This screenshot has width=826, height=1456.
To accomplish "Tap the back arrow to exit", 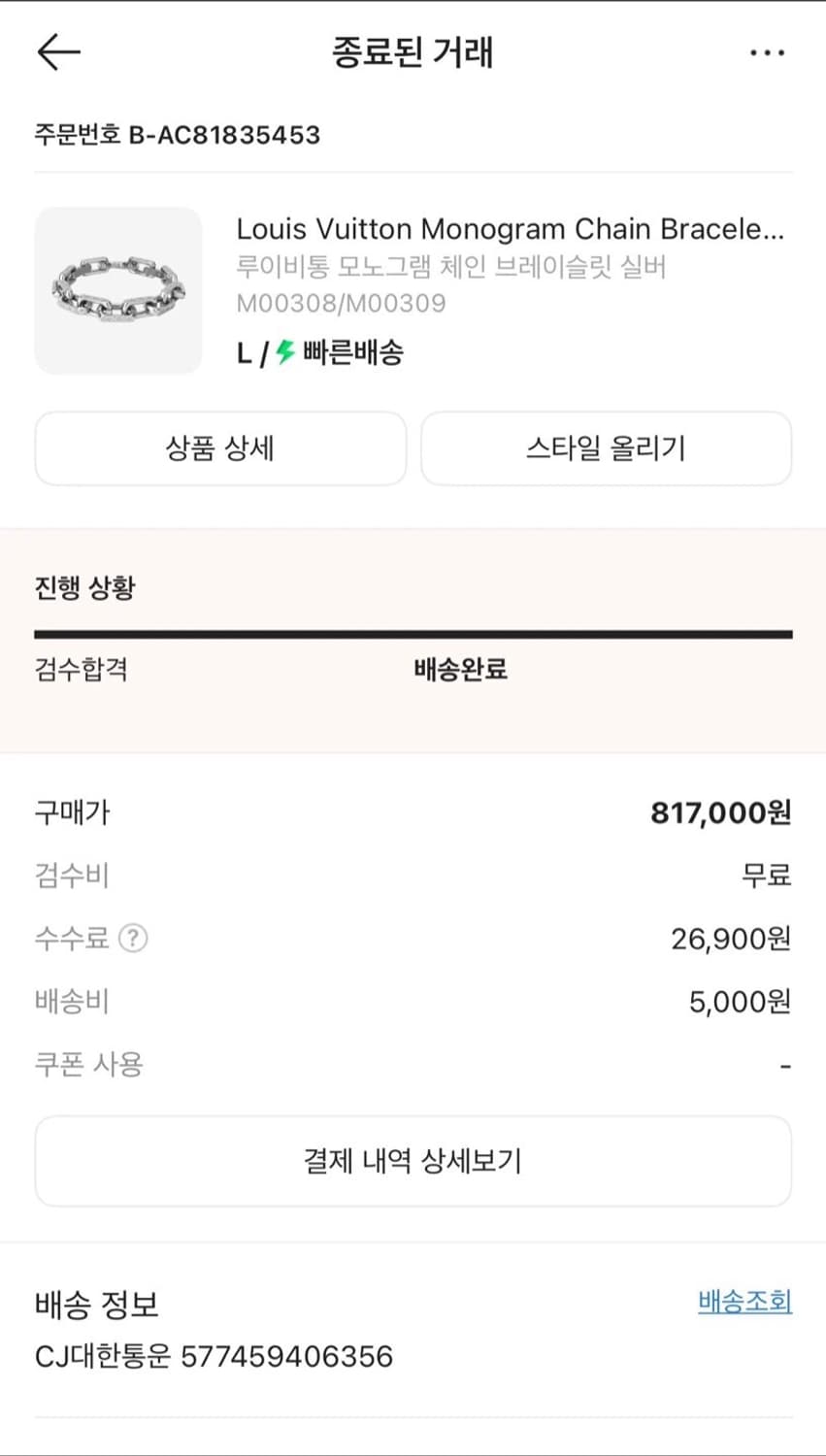I will pyautogui.click(x=56, y=50).
